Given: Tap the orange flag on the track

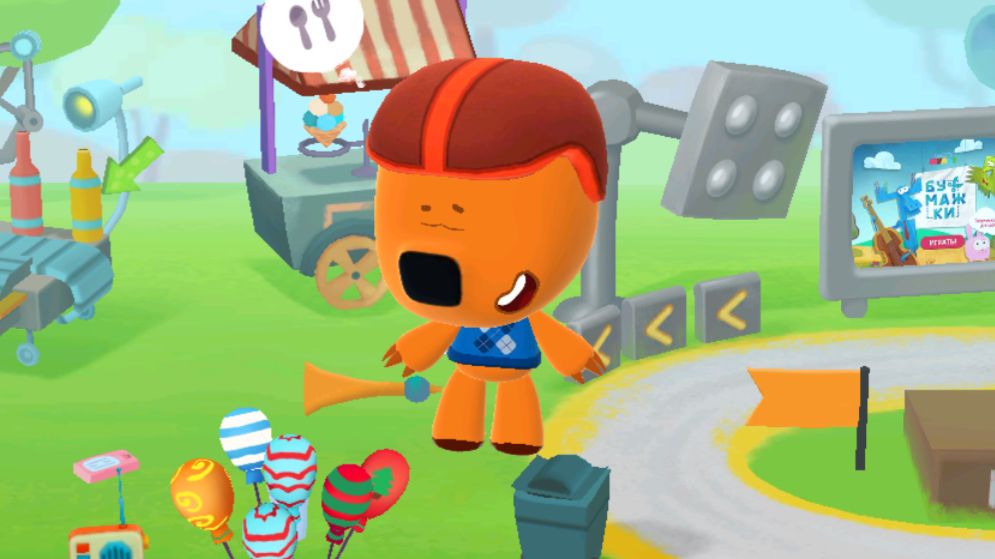Looking at the screenshot, I should (x=805, y=397).
